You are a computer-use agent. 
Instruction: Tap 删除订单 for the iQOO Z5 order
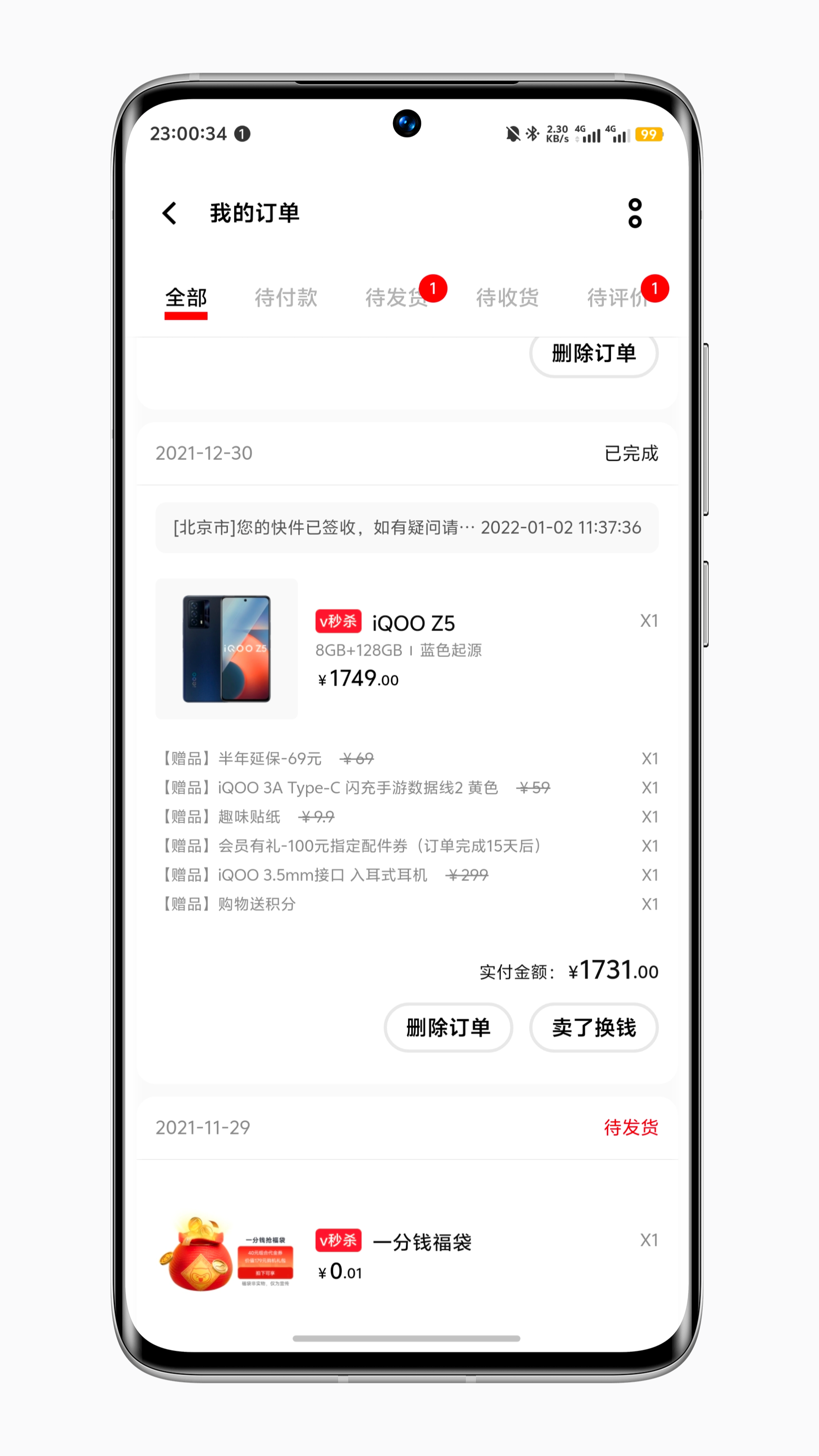448,1027
